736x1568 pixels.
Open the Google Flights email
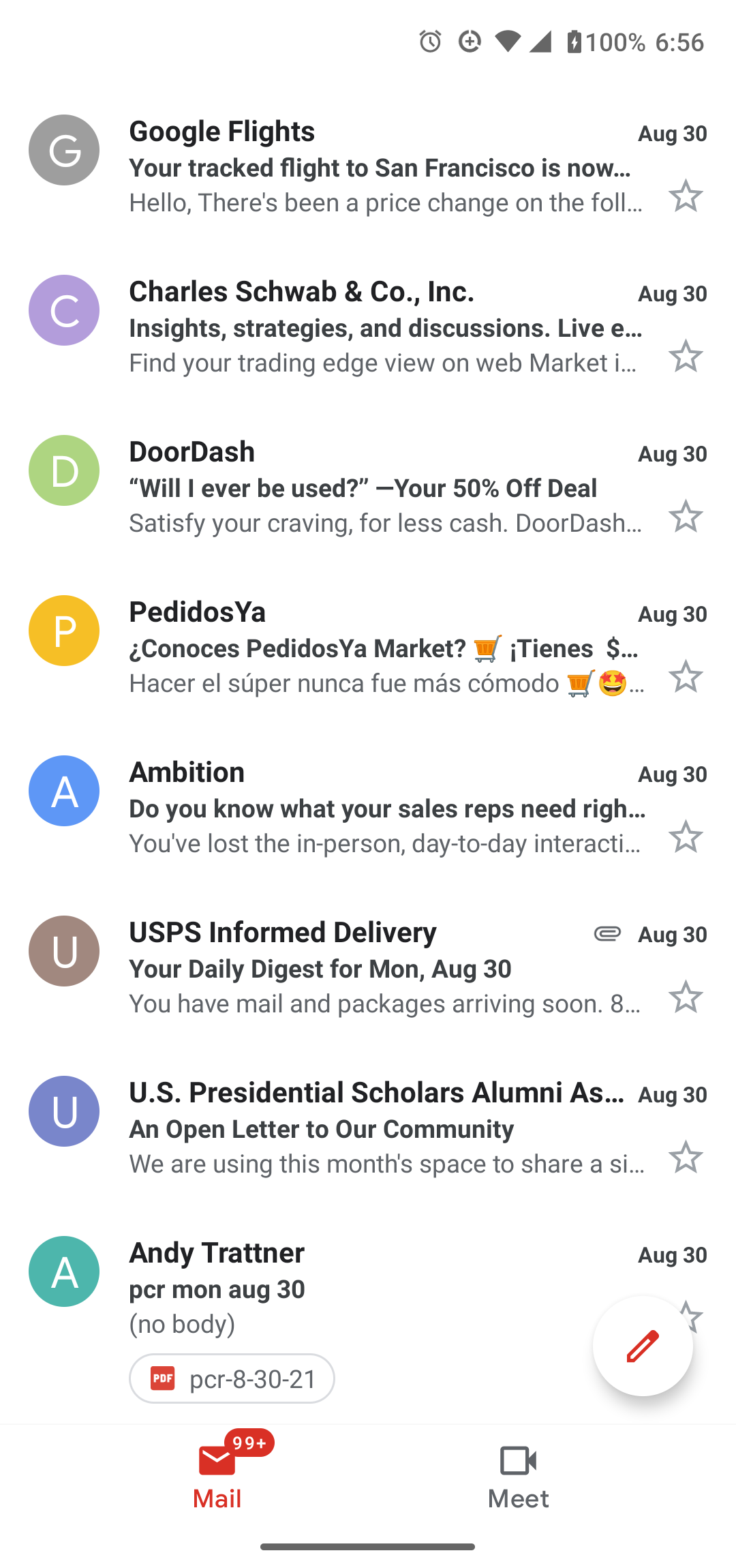(368, 166)
